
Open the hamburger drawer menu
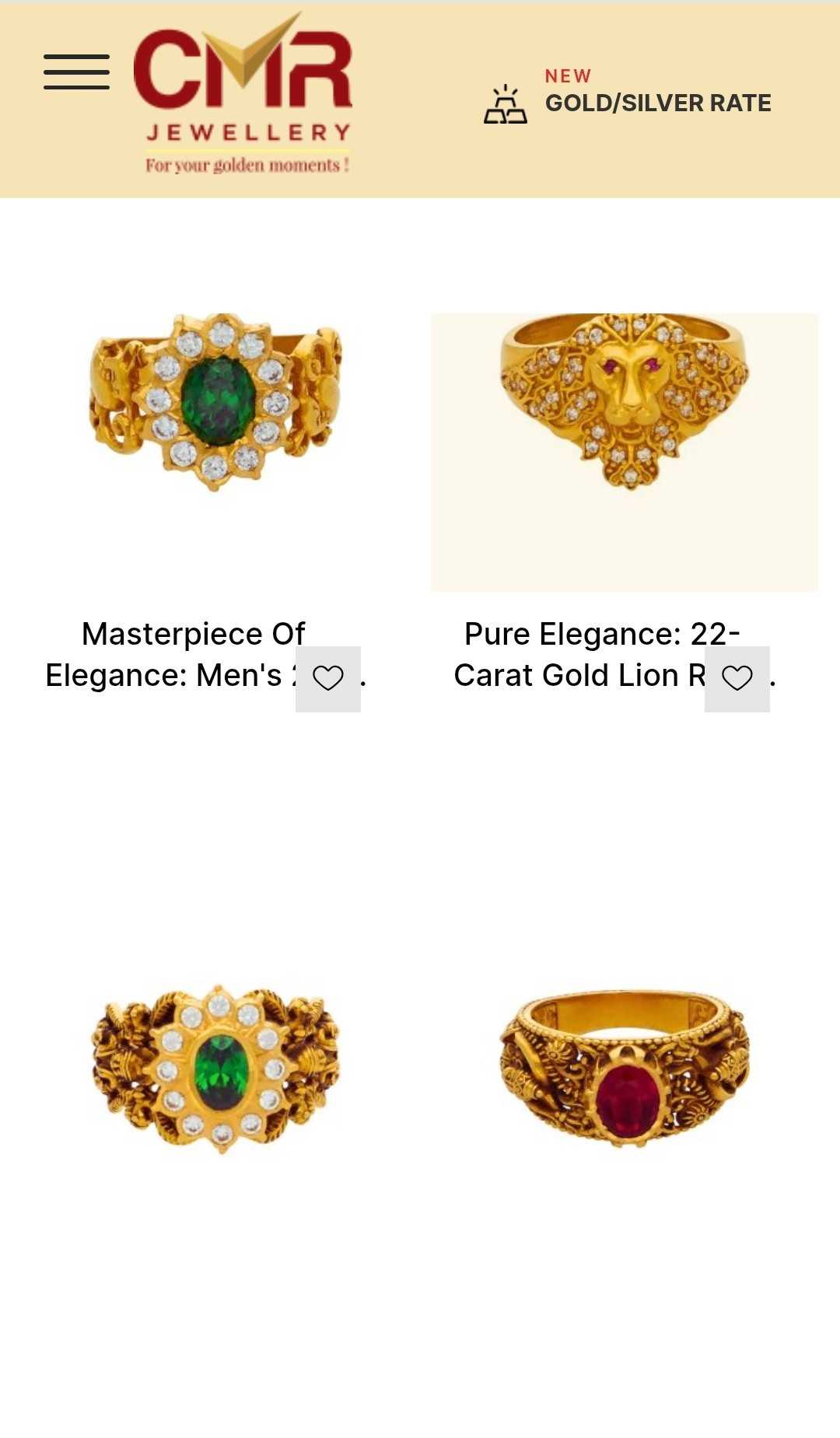(76, 72)
